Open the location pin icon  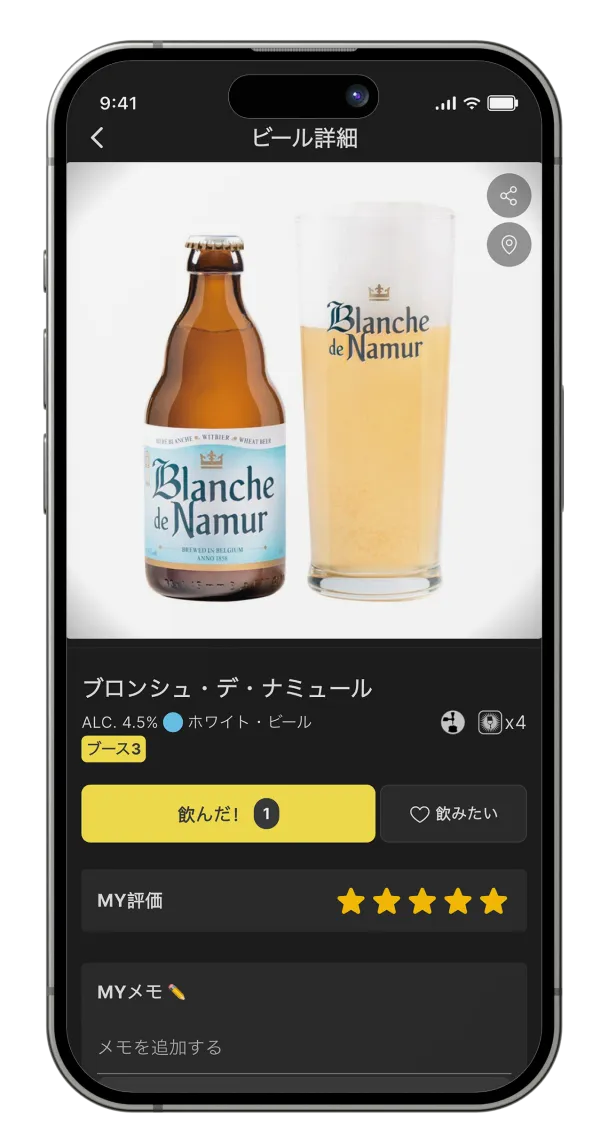click(x=508, y=245)
